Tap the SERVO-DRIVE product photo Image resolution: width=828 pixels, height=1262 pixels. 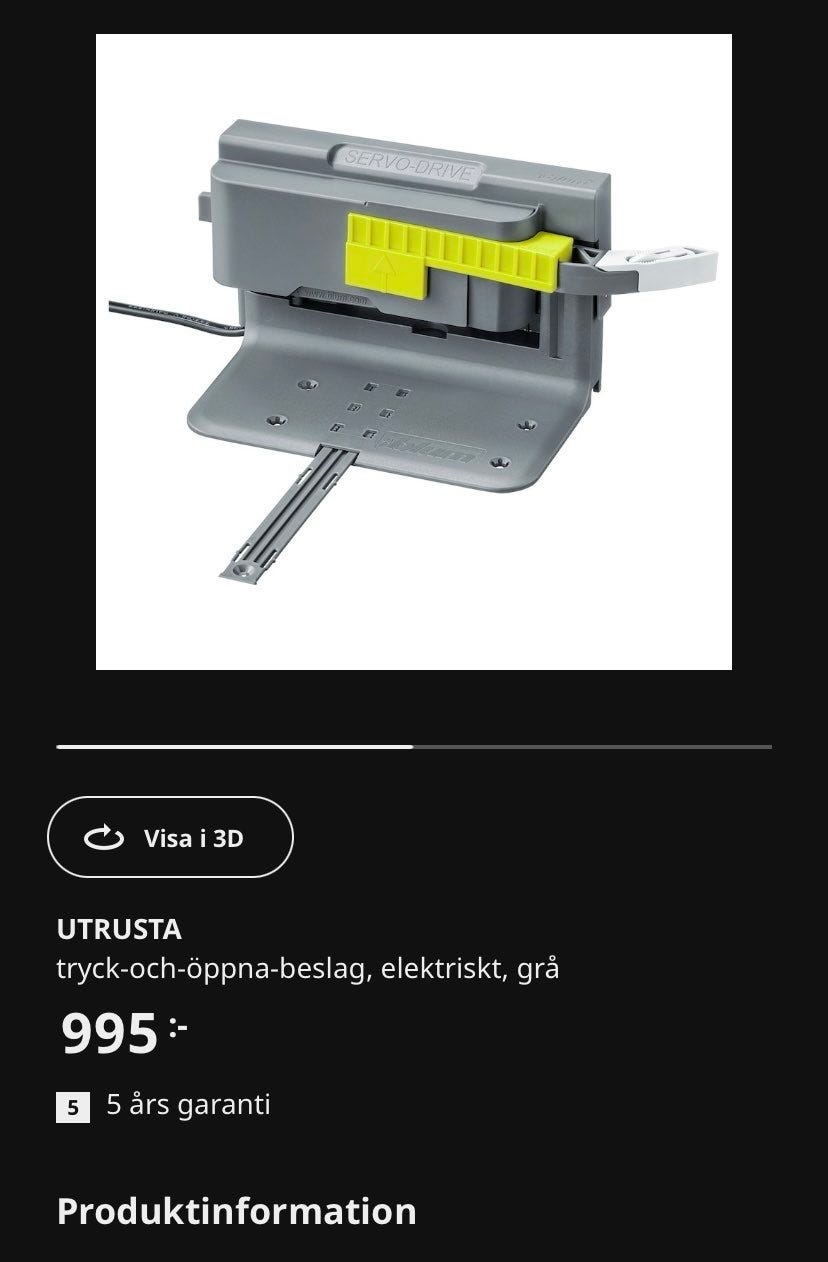[414, 350]
